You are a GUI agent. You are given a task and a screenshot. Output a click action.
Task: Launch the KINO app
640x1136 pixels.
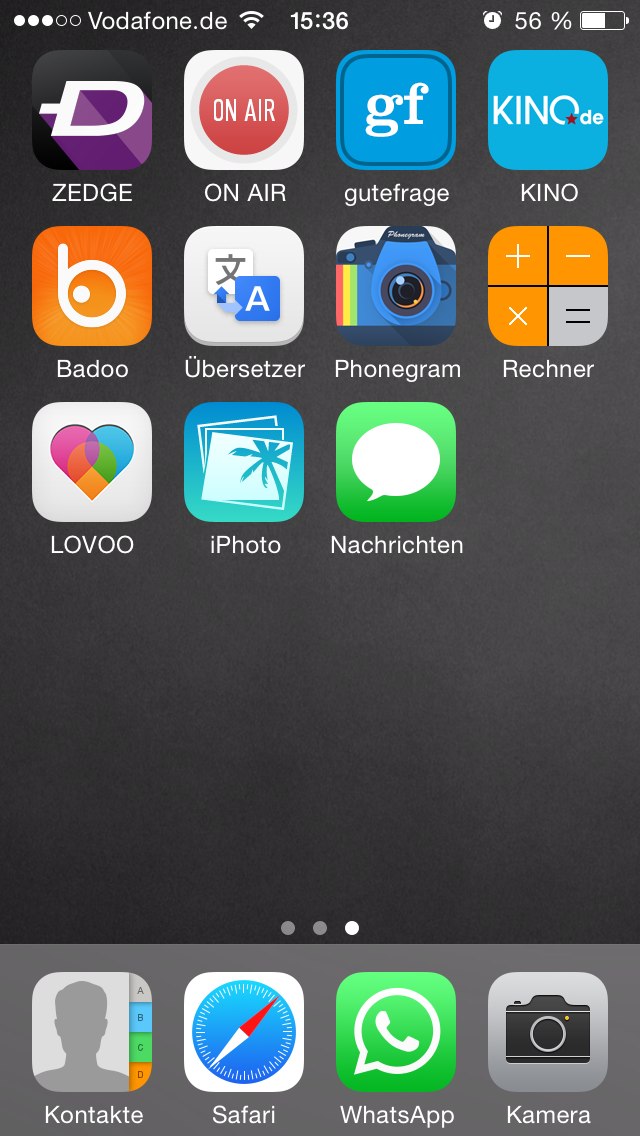click(x=548, y=110)
